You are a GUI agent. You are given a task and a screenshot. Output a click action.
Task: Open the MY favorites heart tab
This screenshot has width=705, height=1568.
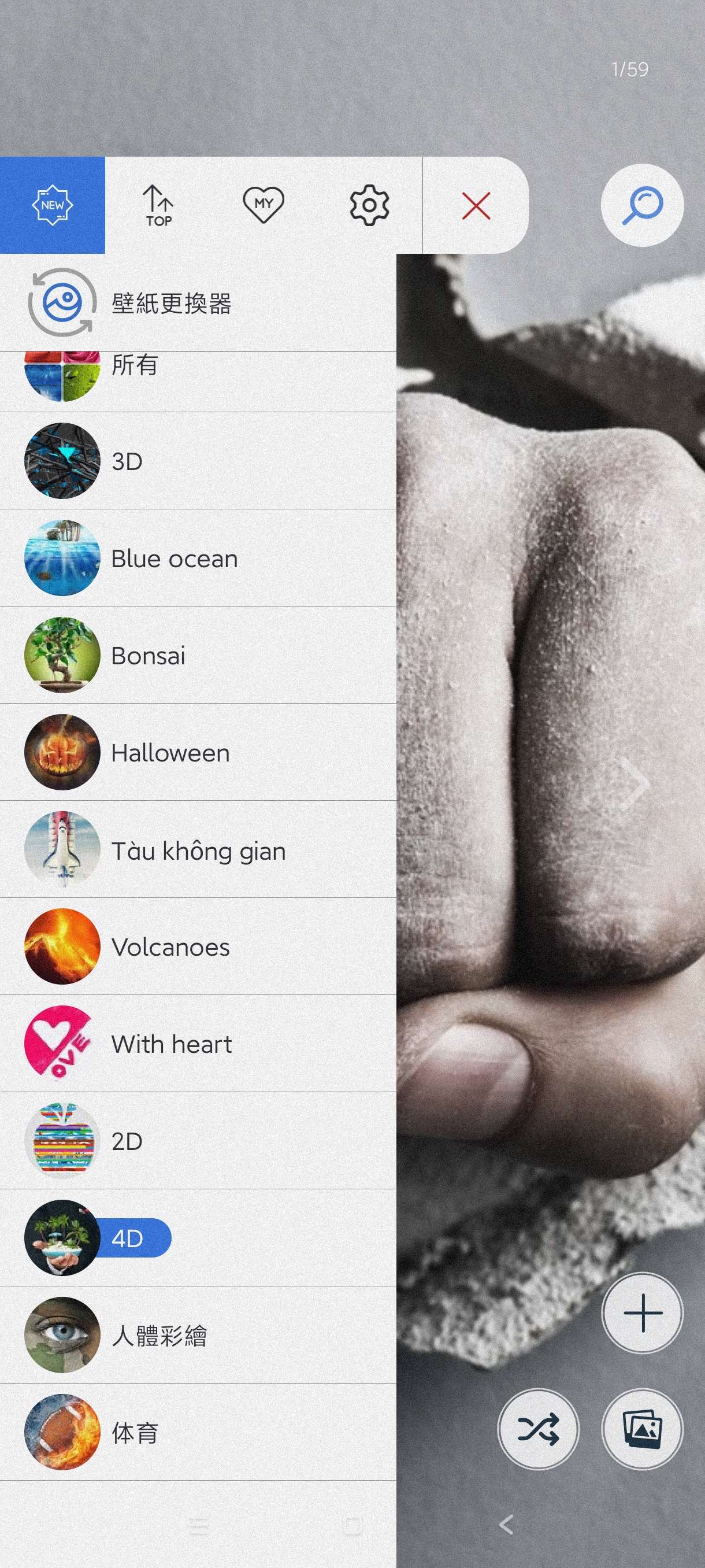click(x=264, y=205)
